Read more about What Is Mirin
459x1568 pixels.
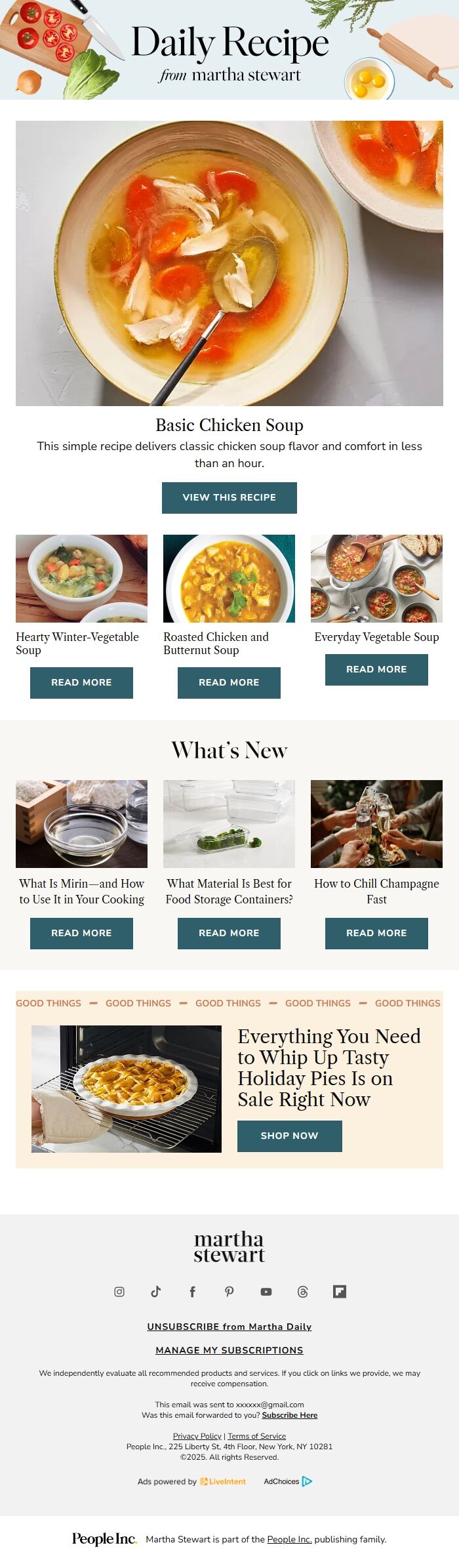(x=81, y=933)
